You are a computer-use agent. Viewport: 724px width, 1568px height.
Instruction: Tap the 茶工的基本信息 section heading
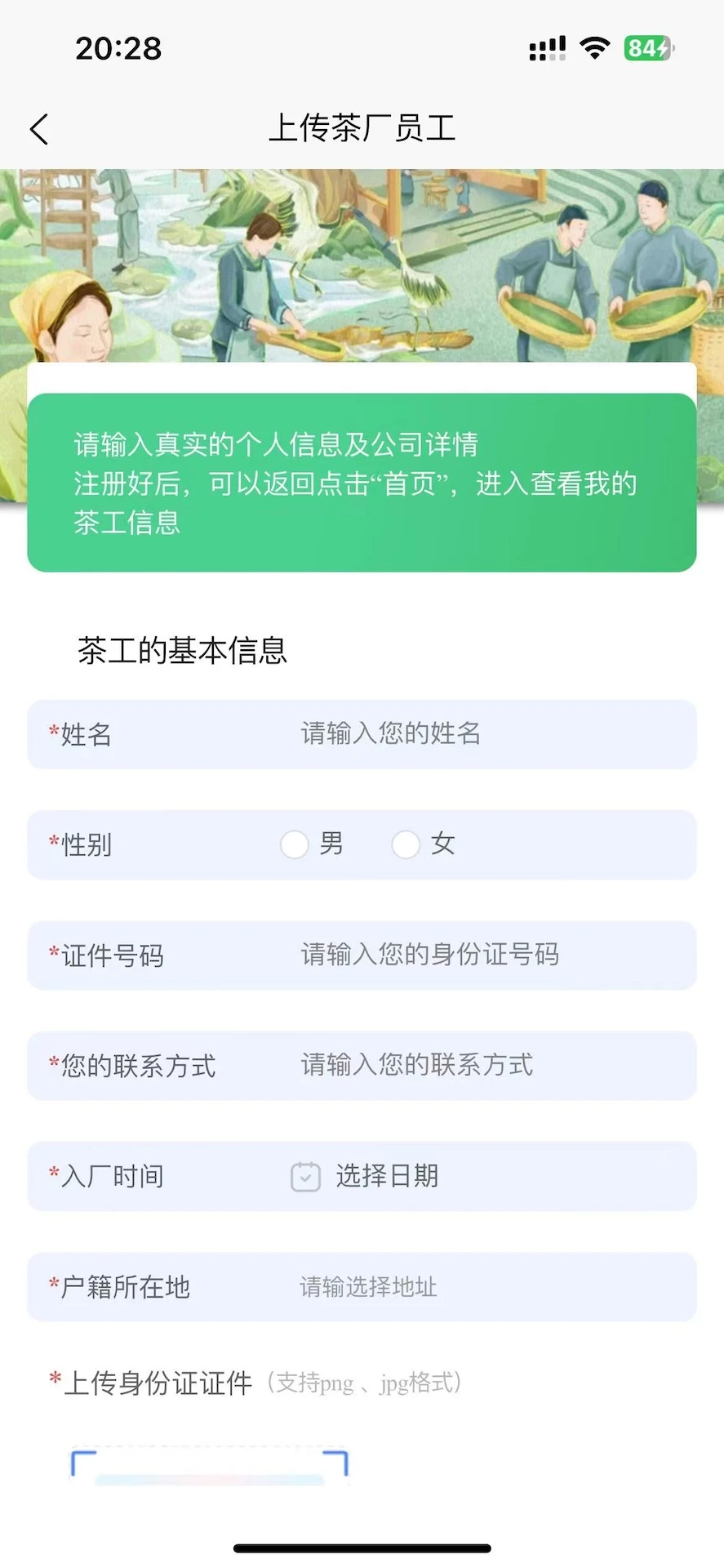[x=181, y=651]
